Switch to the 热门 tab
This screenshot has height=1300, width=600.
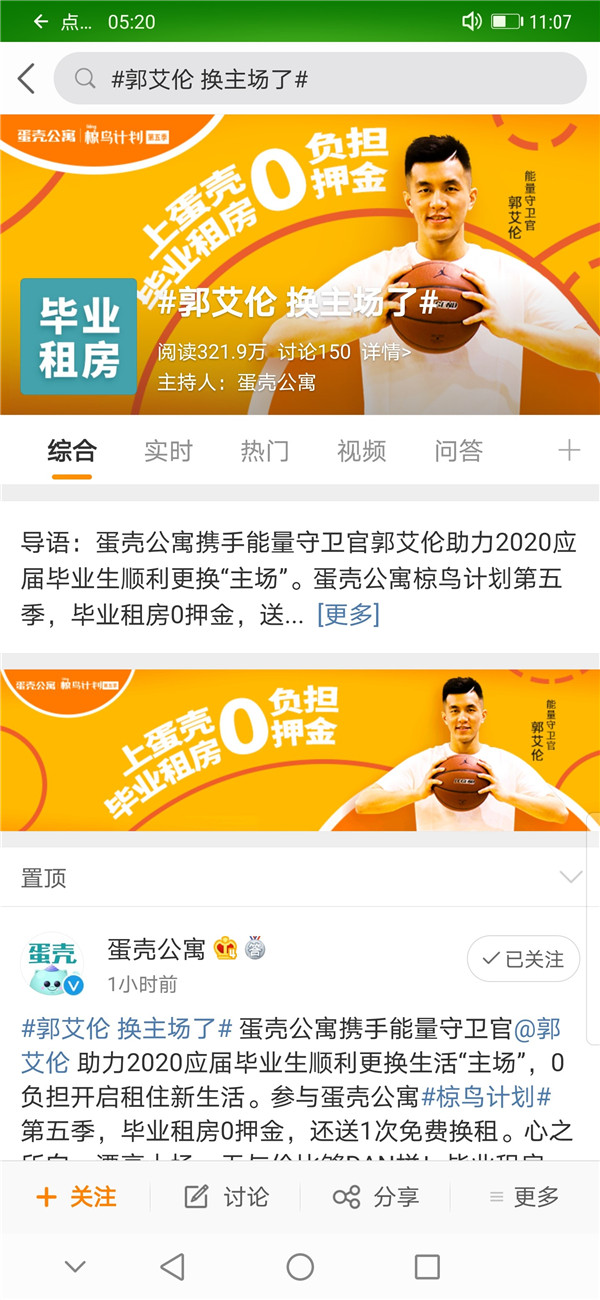click(x=265, y=451)
